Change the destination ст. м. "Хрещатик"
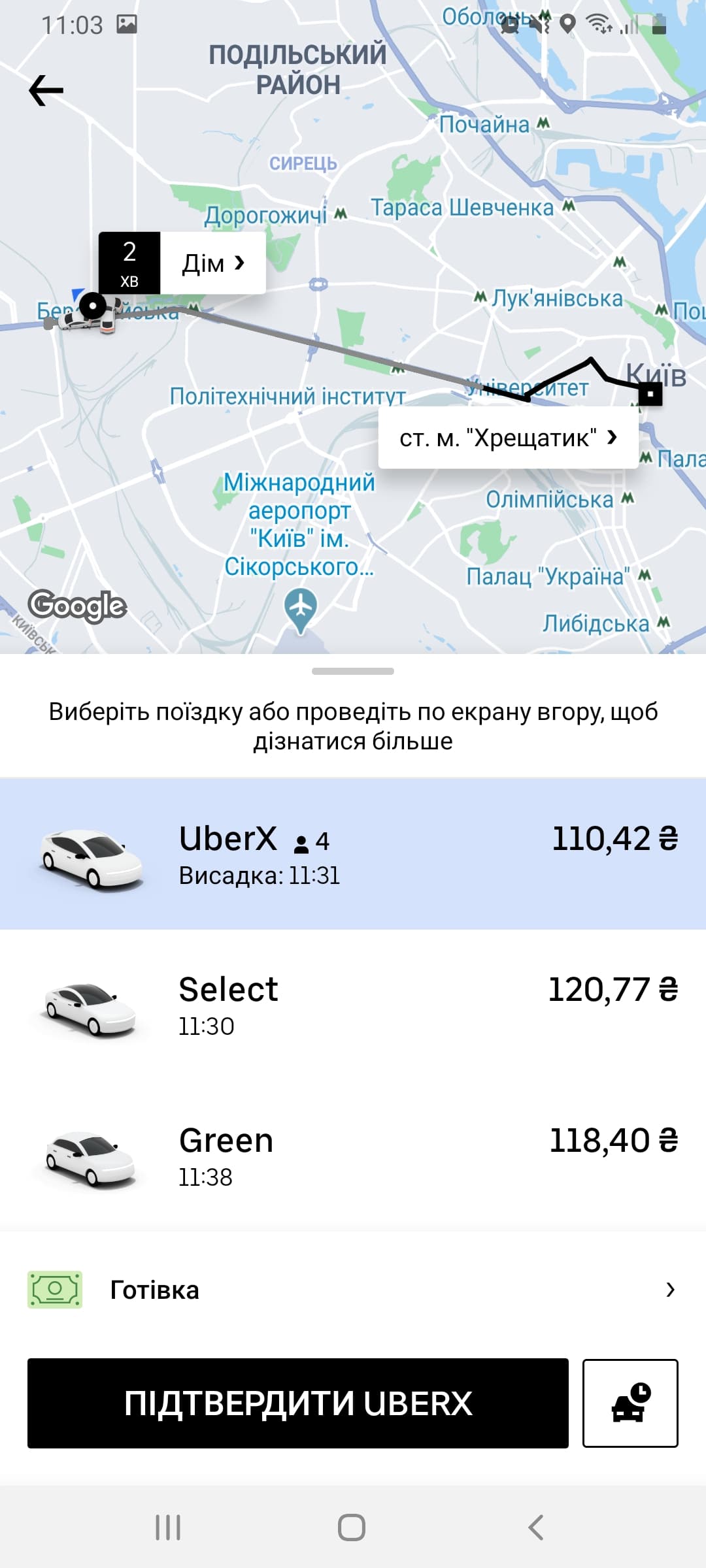 [x=507, y=437]
